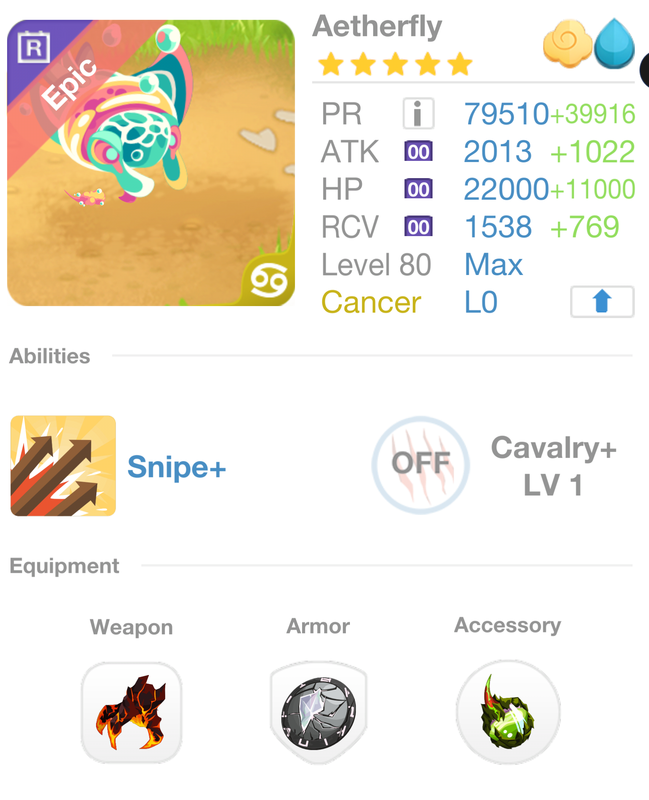View the Aetherfly portrait image
This screenshot has width=649, height=800.
(x=151, y=163)
